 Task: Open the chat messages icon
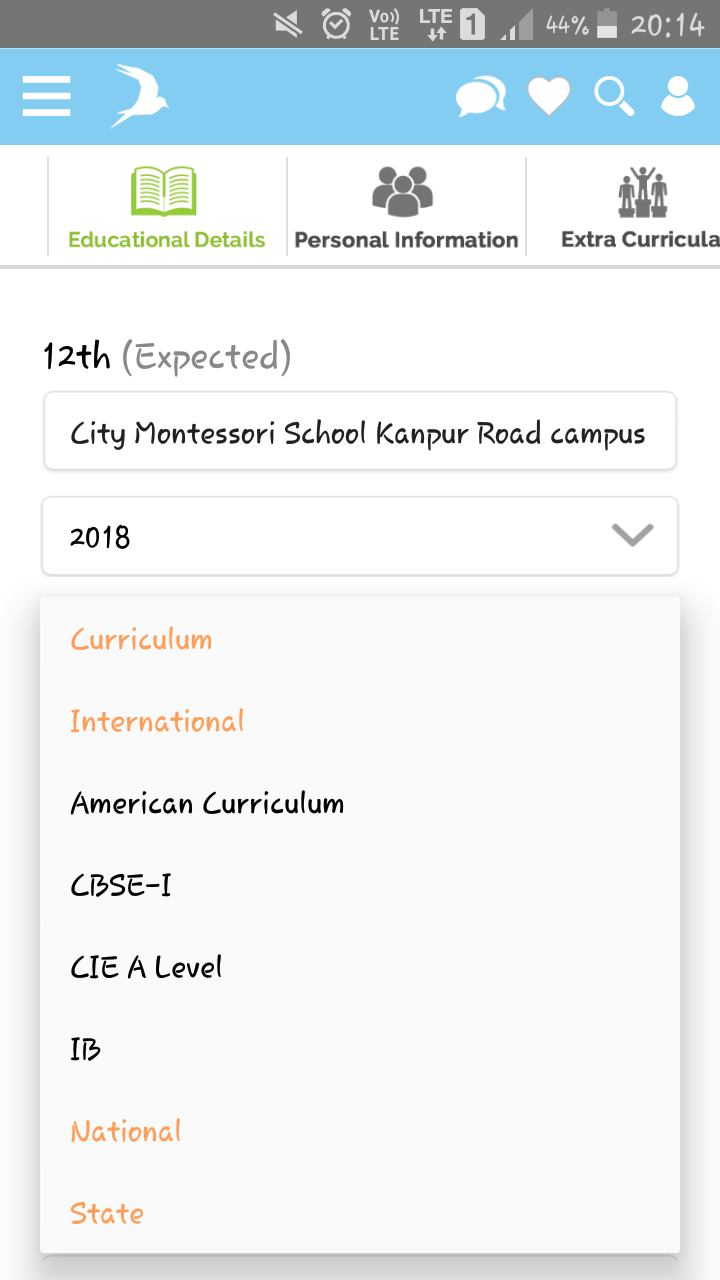tap(480, 97)
